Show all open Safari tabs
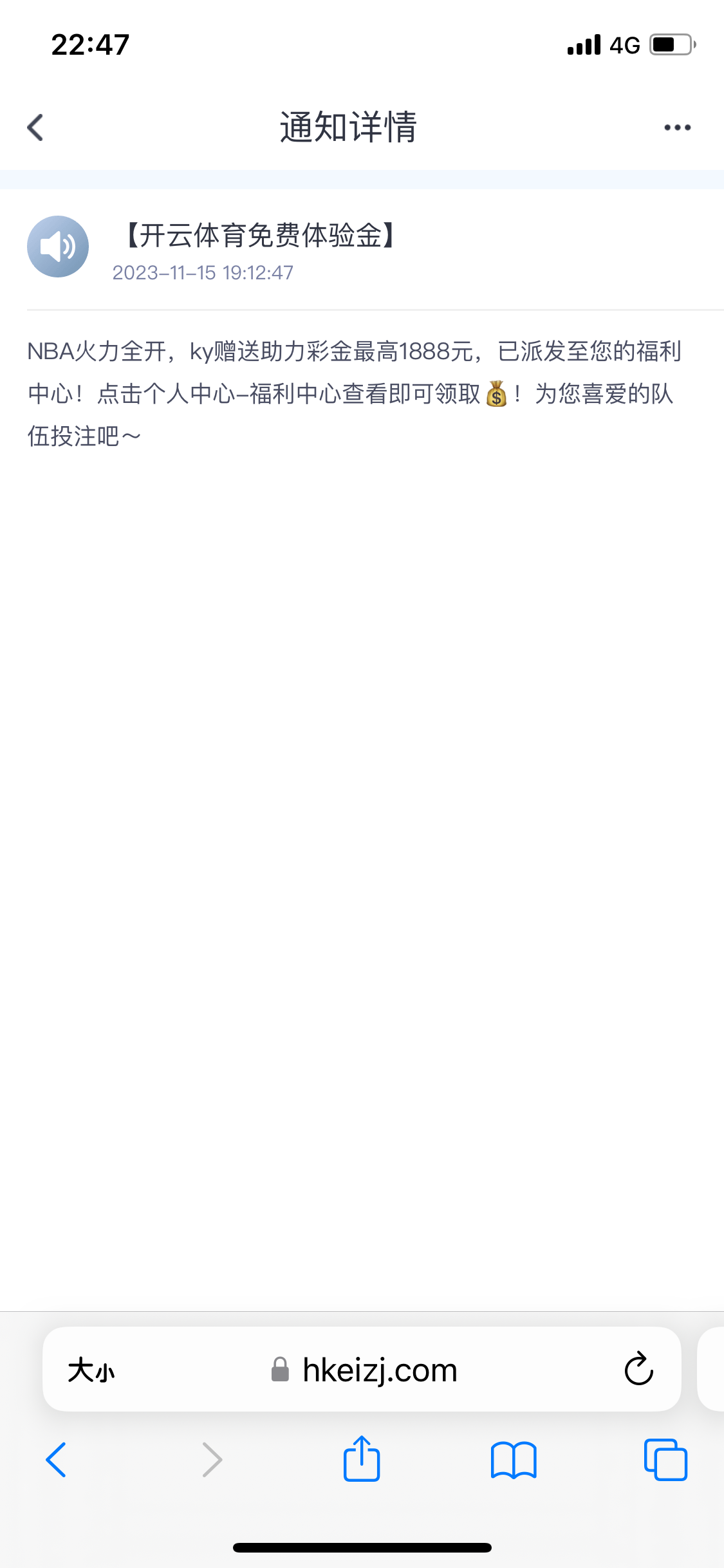This screenshot has height=1568, width=724. click(665, 1459)
